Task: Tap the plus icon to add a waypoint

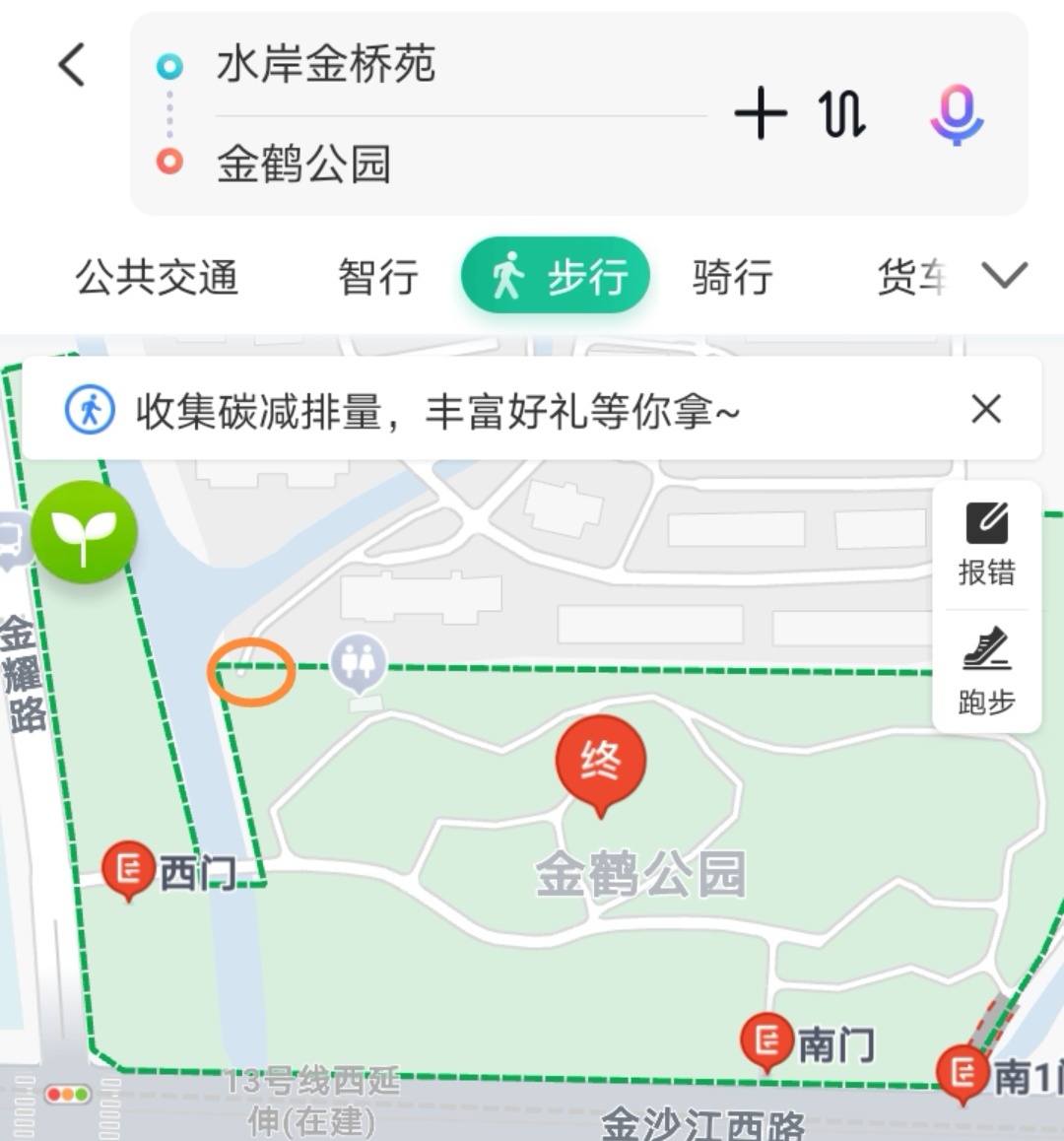Action: (x=760, y=115)
